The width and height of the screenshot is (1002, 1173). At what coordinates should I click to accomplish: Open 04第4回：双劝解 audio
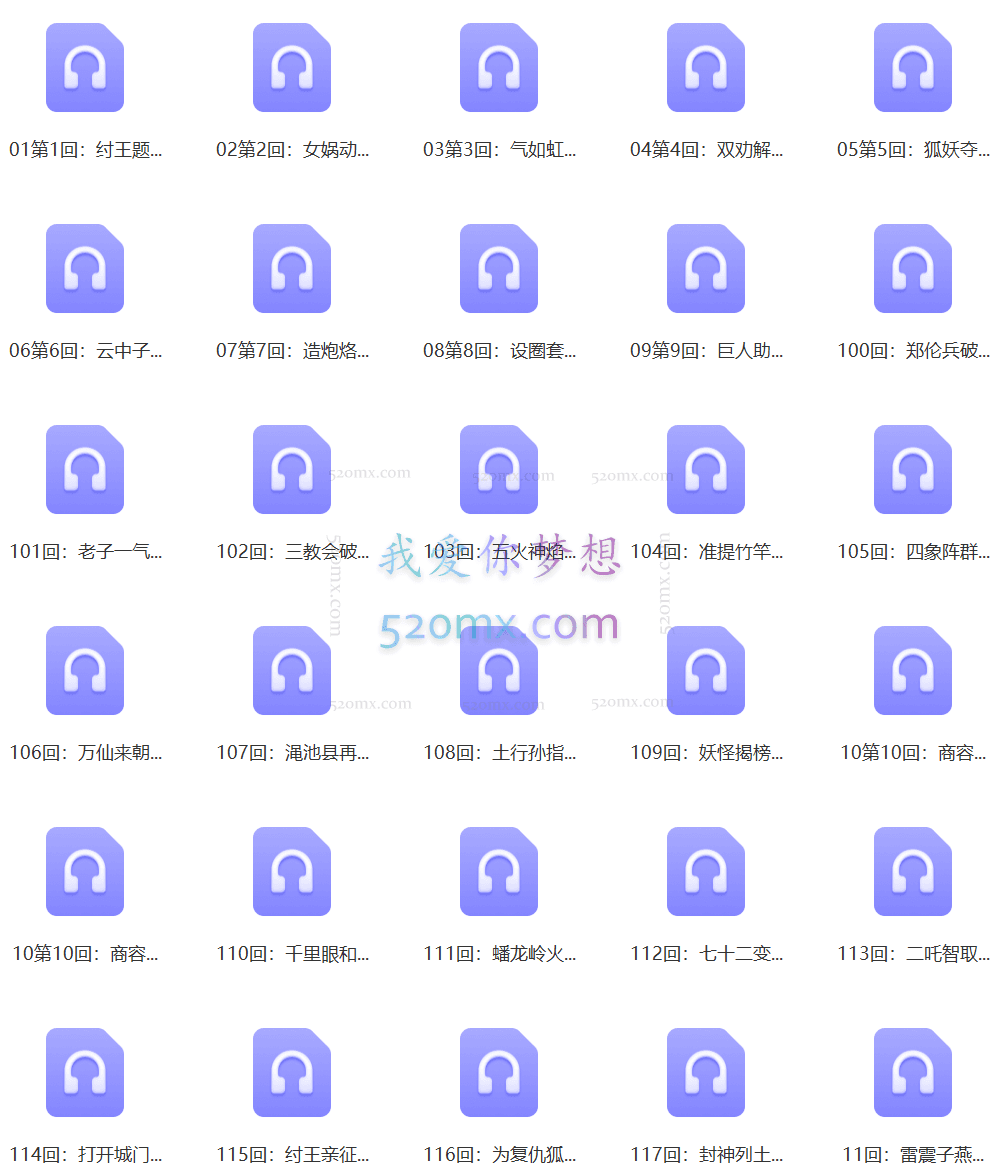pos(706,68)
